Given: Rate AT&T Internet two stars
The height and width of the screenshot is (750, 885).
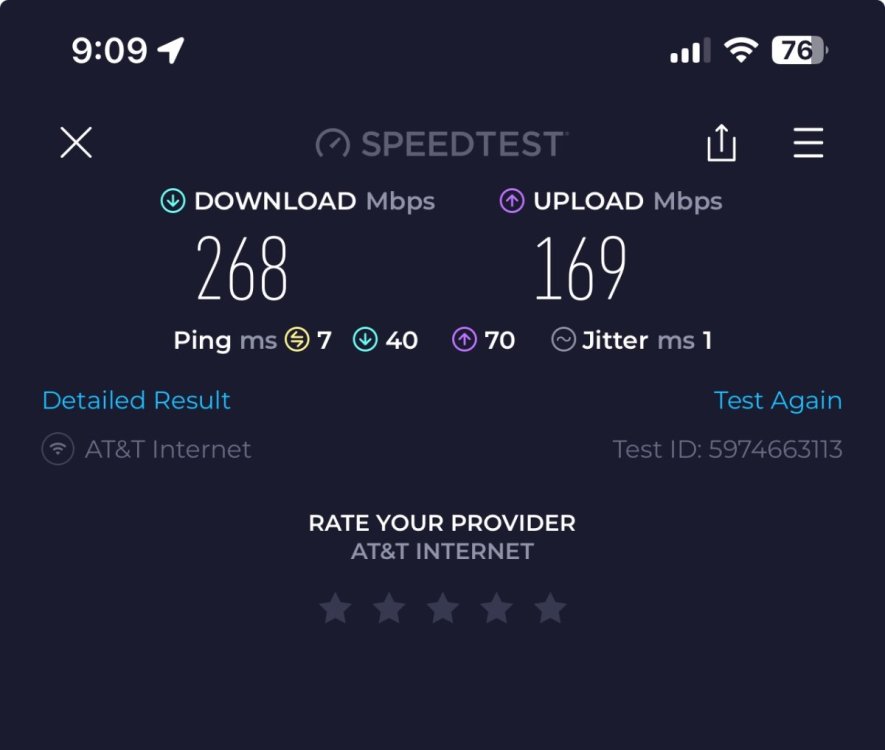Looking at the screenshot, I should [389, 608].
